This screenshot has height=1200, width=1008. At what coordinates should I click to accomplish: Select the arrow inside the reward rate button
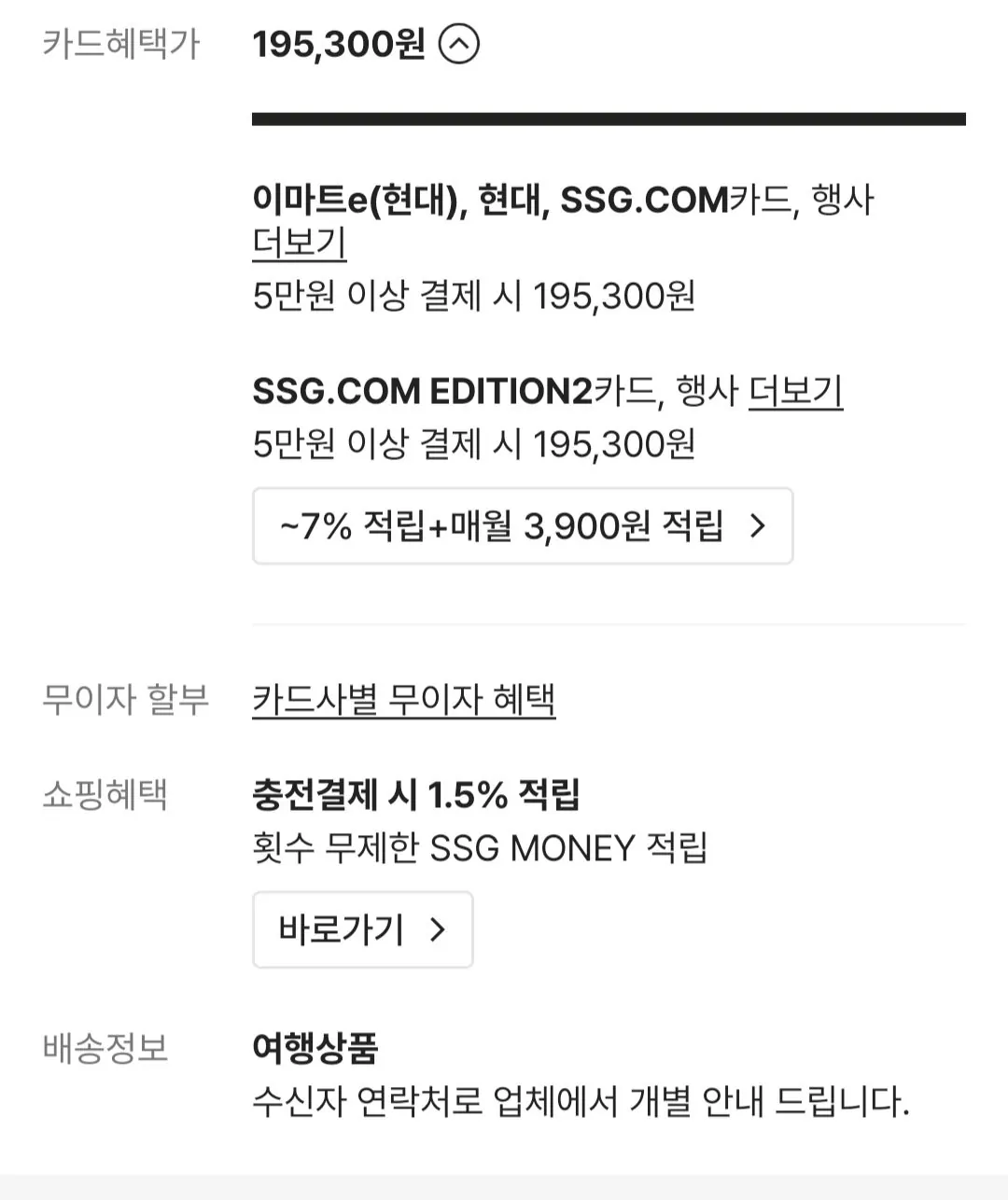coord(756,526)
